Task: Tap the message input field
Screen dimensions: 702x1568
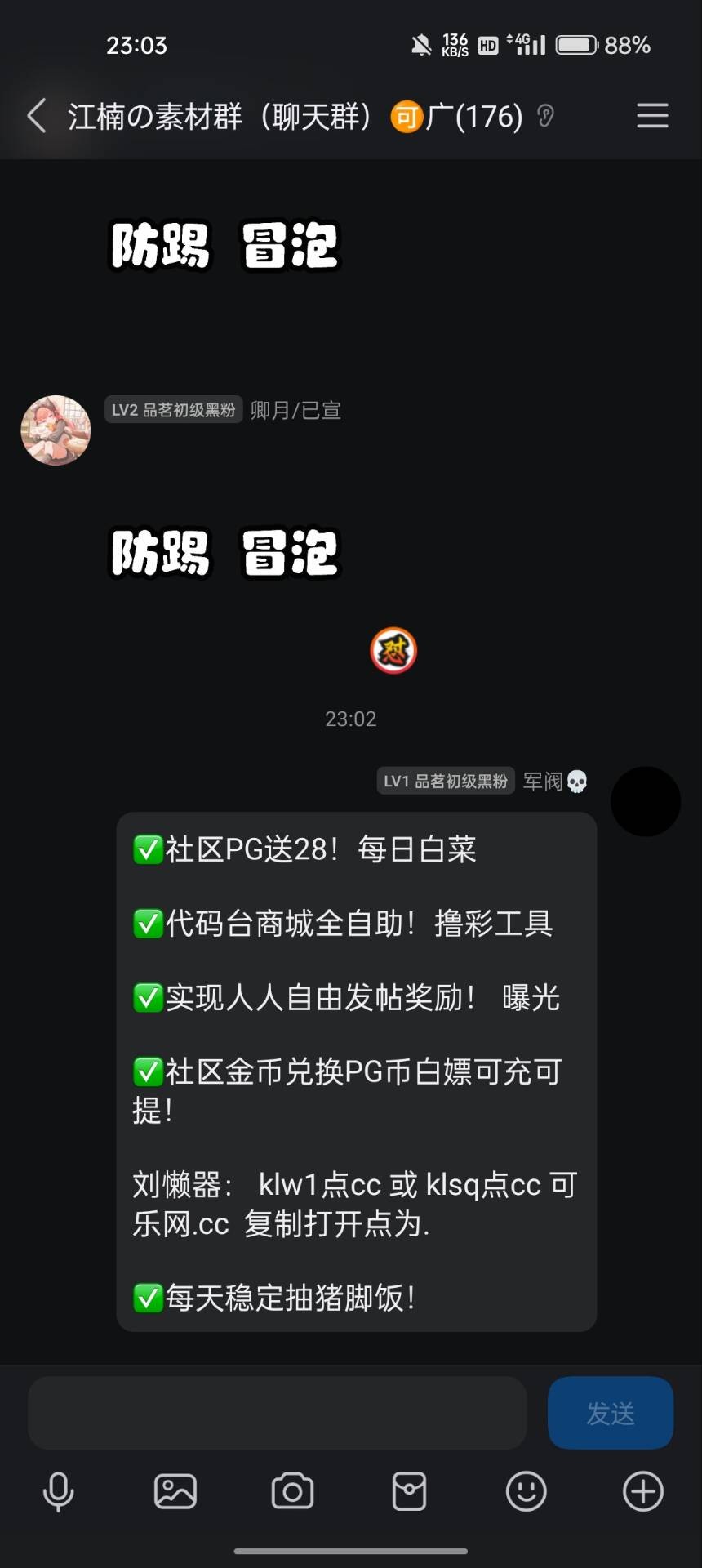Action: coord(278,1413)
